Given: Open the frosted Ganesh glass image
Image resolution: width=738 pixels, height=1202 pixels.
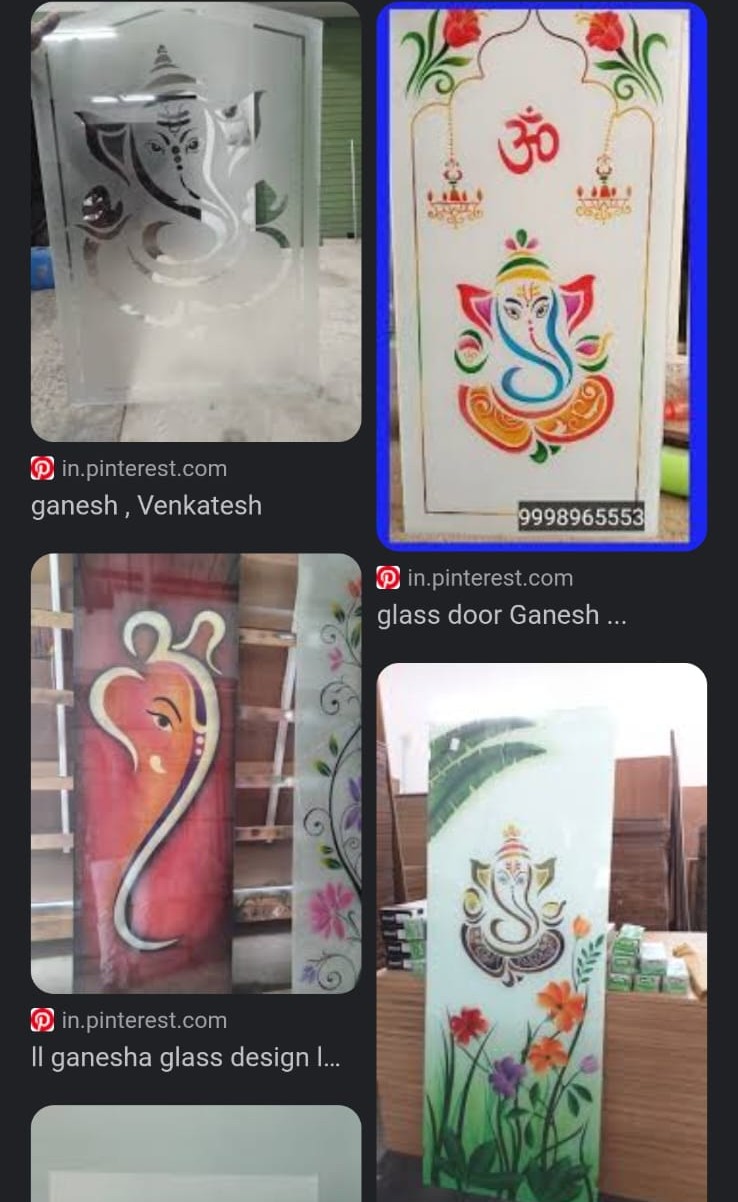Looking at the screenshot, I should click(196, 221).
